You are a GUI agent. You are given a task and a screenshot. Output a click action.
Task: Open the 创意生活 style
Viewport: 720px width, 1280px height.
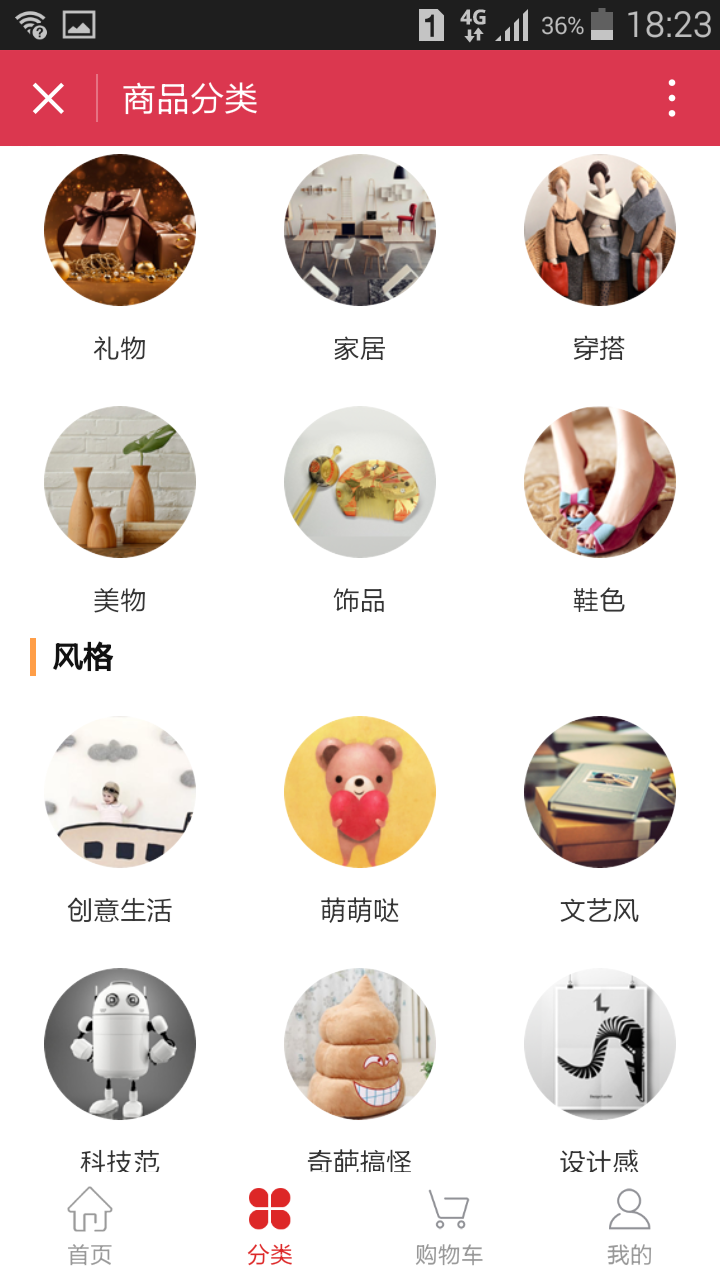coord(120,792)
